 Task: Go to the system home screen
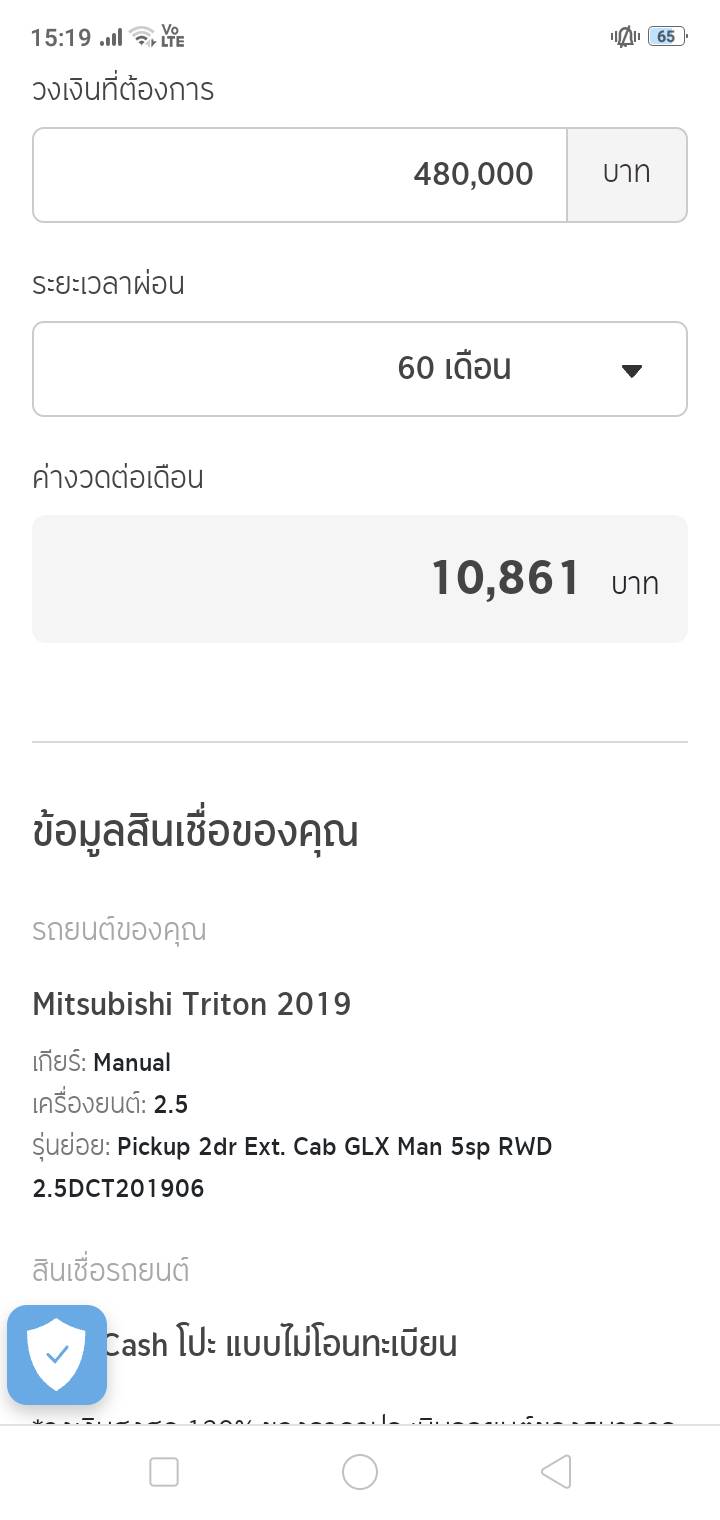(360, 1472)
